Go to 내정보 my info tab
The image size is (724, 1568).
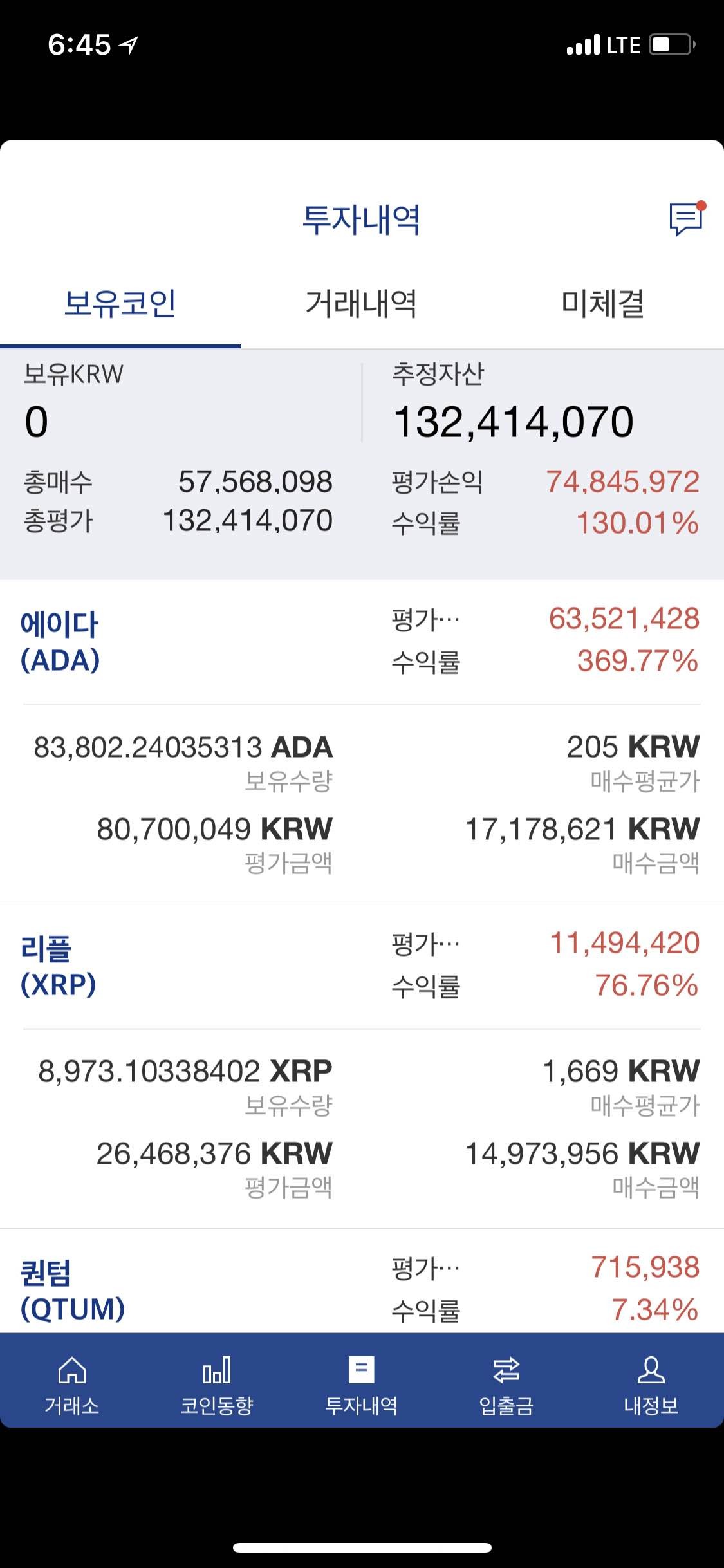click(651, 1382)
